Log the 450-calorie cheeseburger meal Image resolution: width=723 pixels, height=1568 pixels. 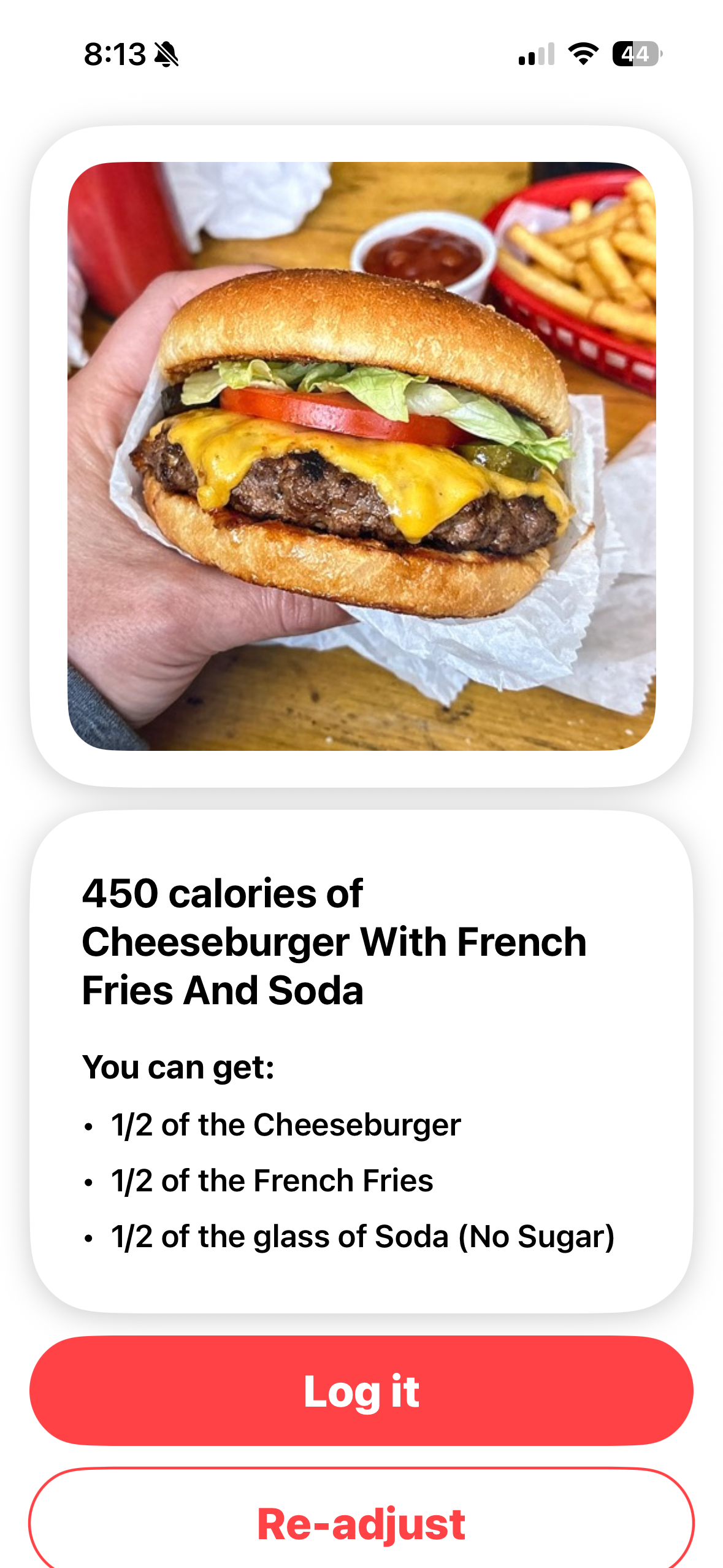click(361, 1390)
